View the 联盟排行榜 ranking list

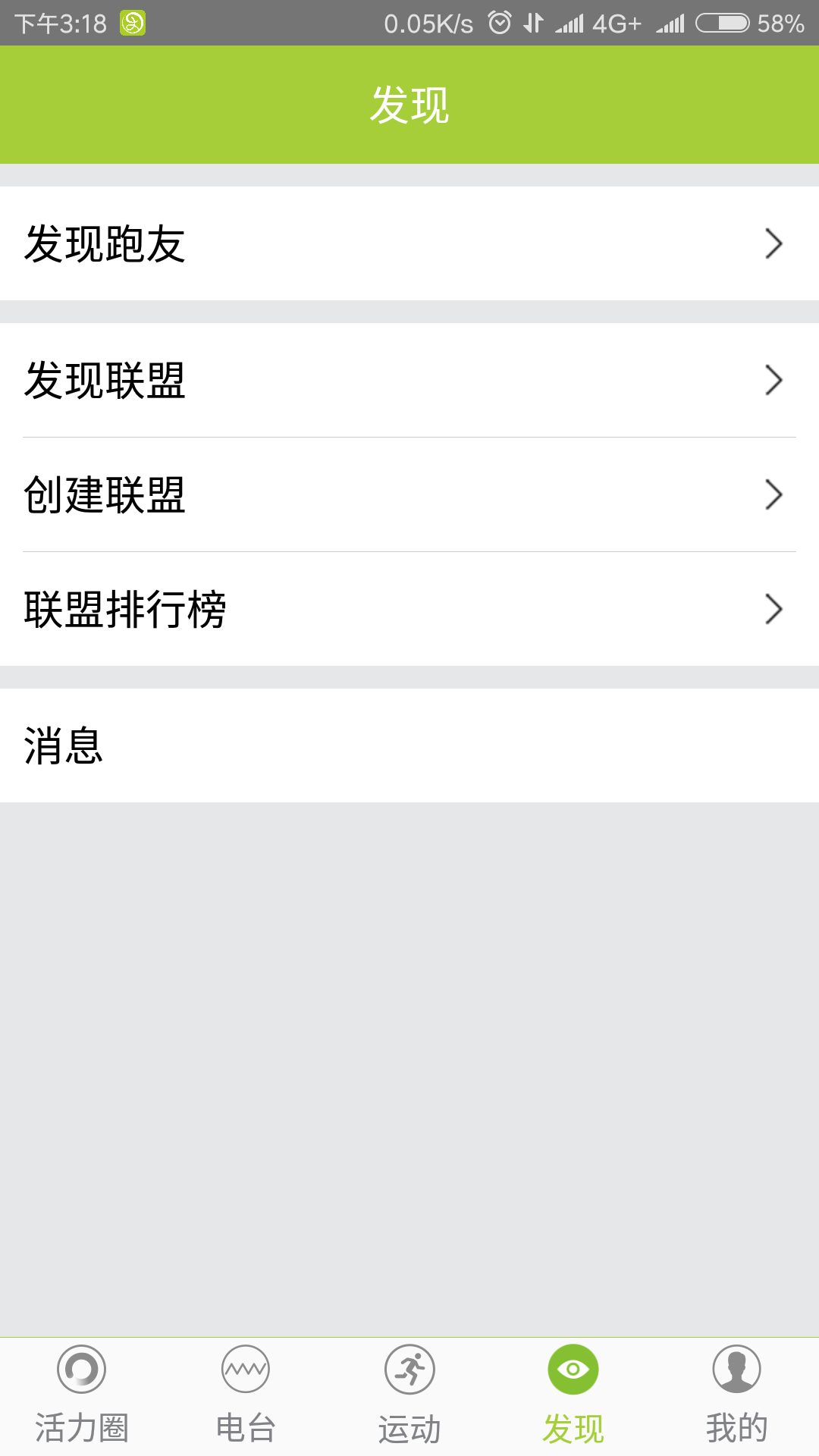click(409, 609)
